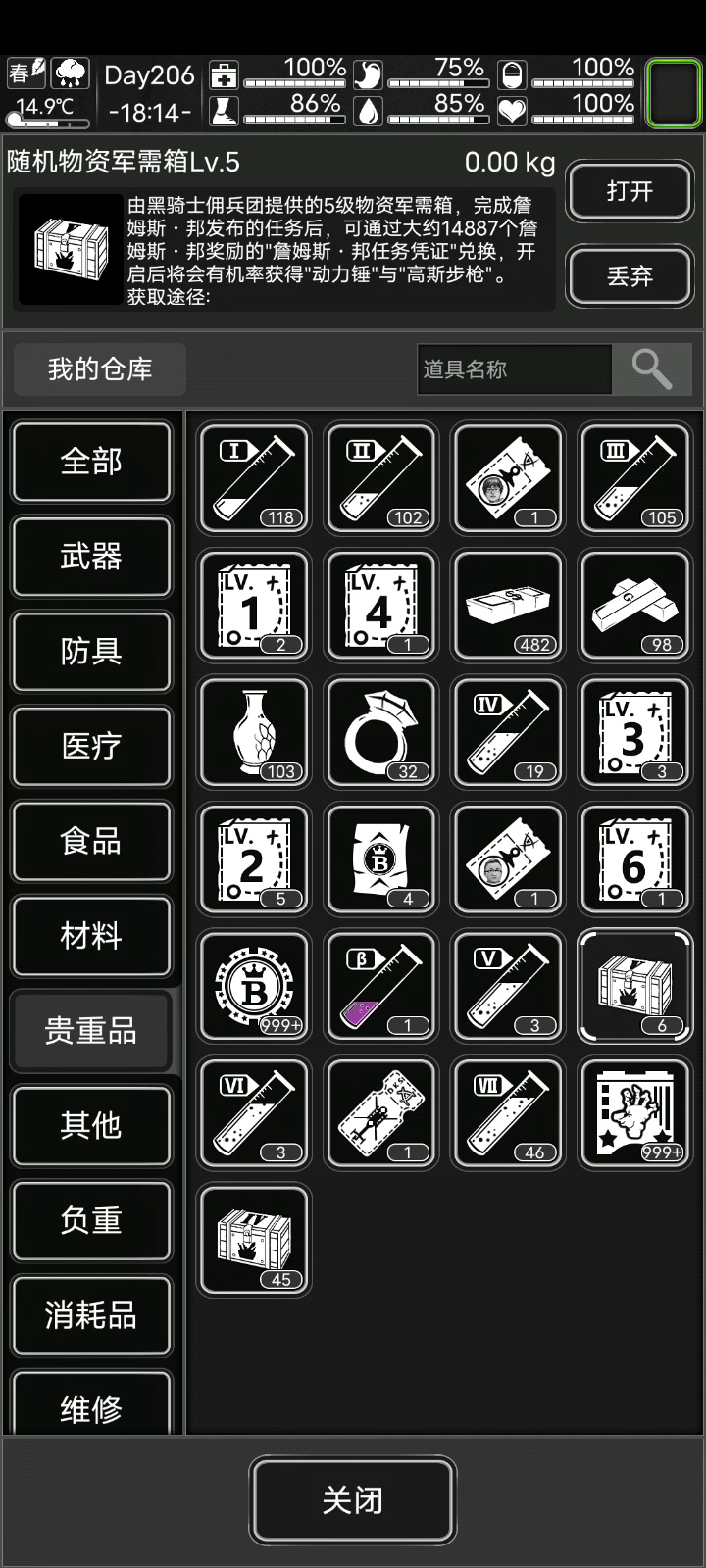The height and width of the screenshot is (1568, 706).
Task: View the 其他 category
Action: click(x=91, y=1125)
